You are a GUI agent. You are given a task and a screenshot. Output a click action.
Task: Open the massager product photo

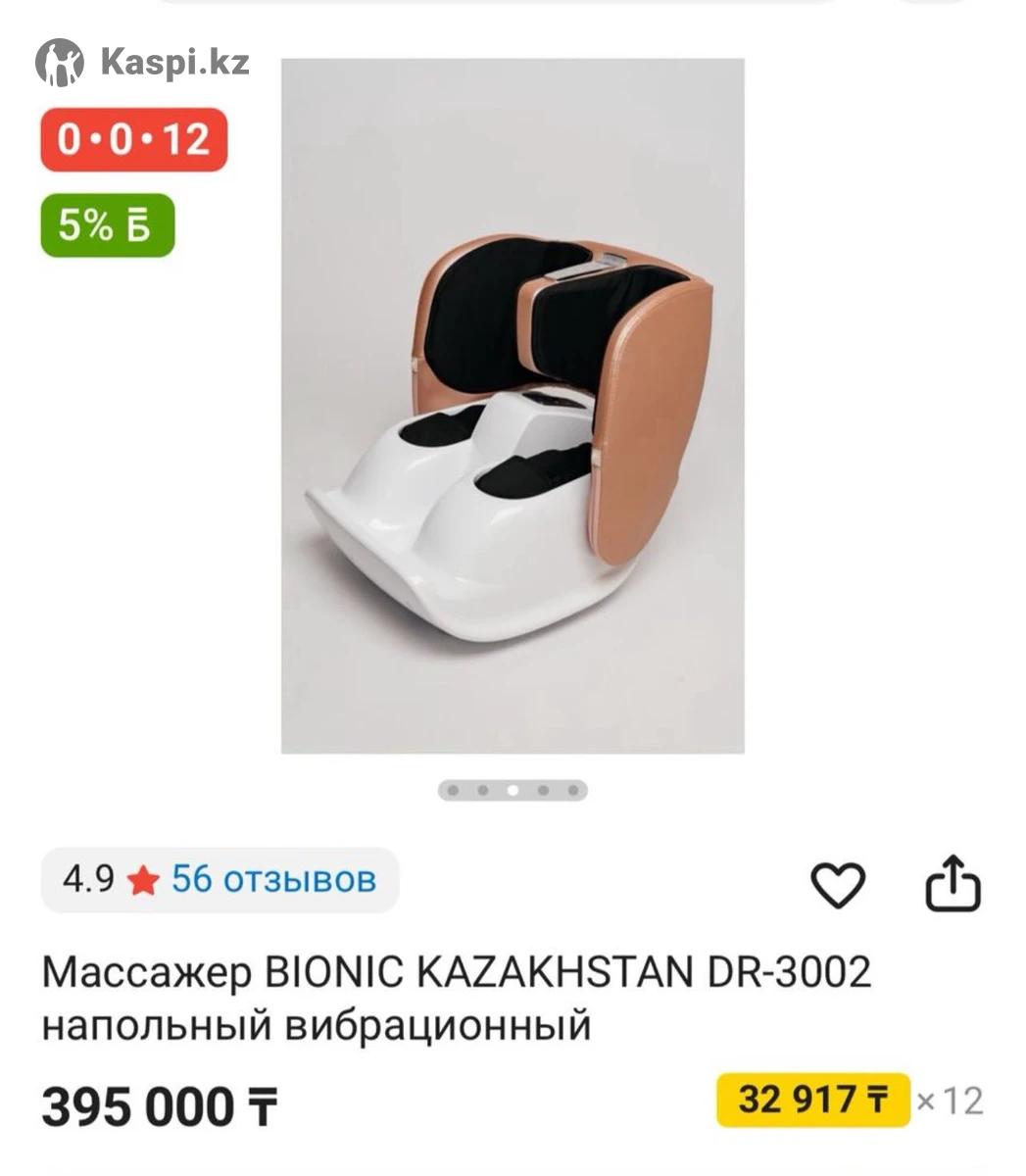pyautogui.click(x=513, y=406)
